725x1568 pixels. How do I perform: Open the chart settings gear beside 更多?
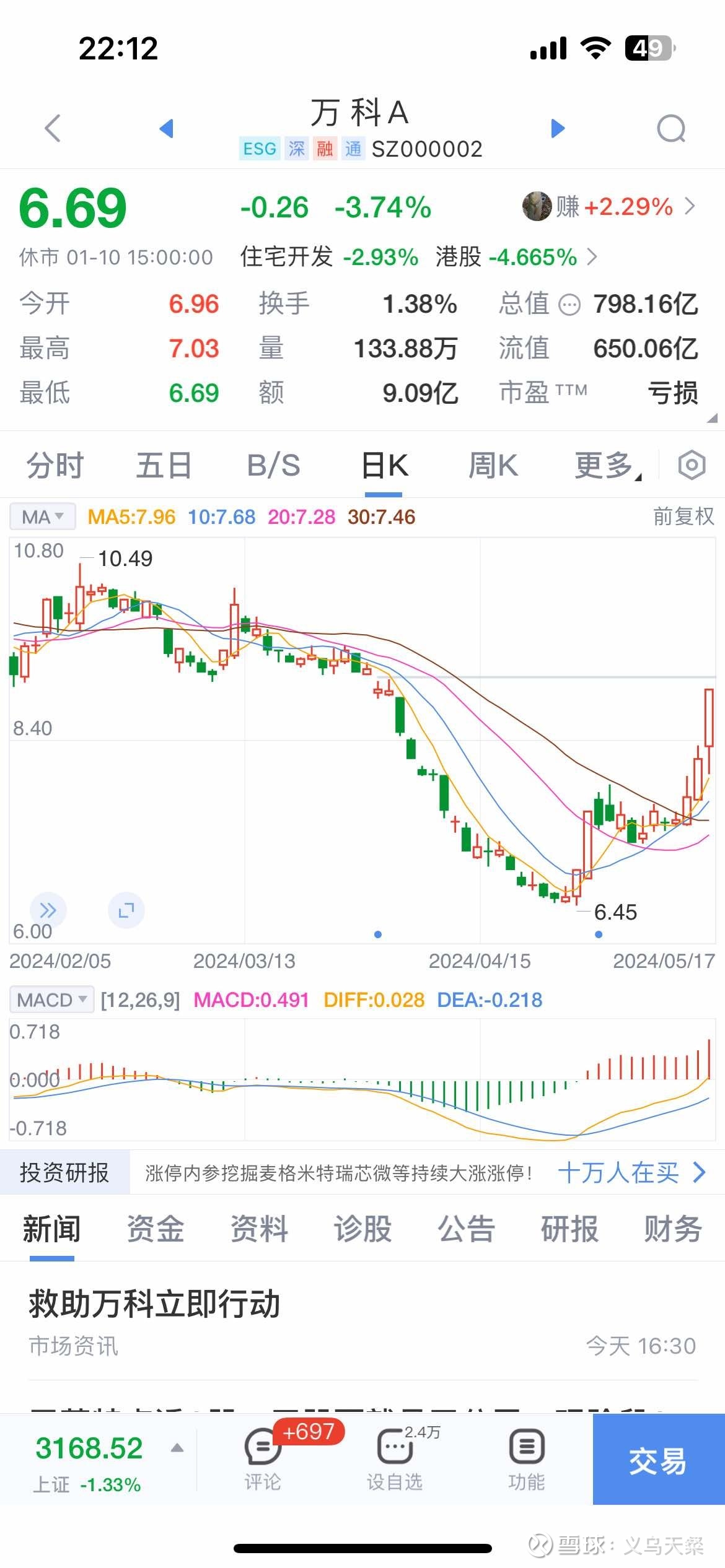[x=692, y=465]
